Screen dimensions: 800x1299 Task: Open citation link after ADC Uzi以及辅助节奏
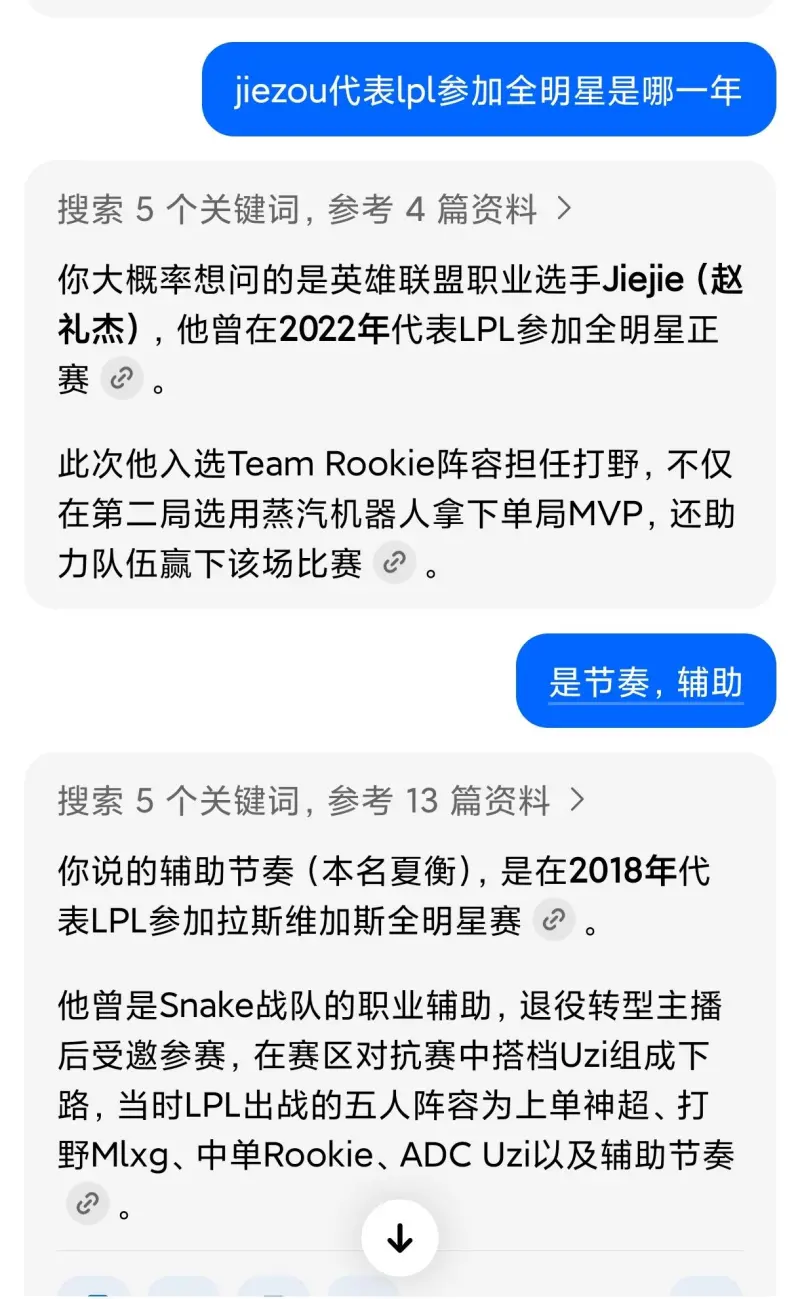point(88,1201)
